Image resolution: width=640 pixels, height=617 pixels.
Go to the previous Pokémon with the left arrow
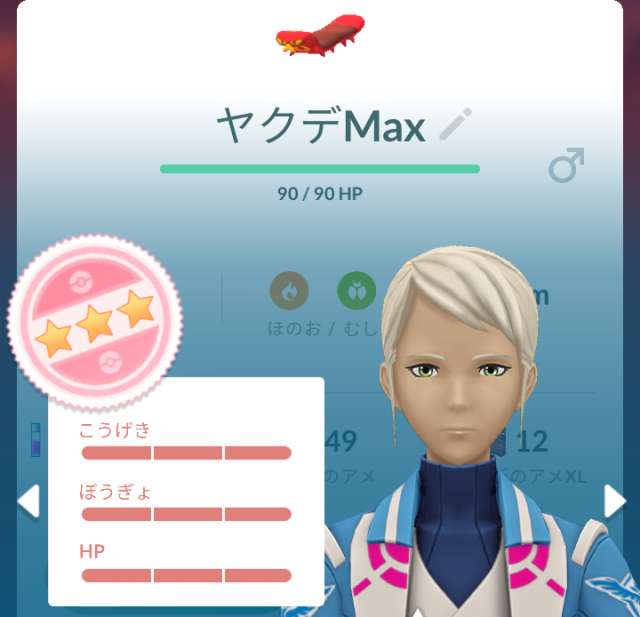[28, 500]
